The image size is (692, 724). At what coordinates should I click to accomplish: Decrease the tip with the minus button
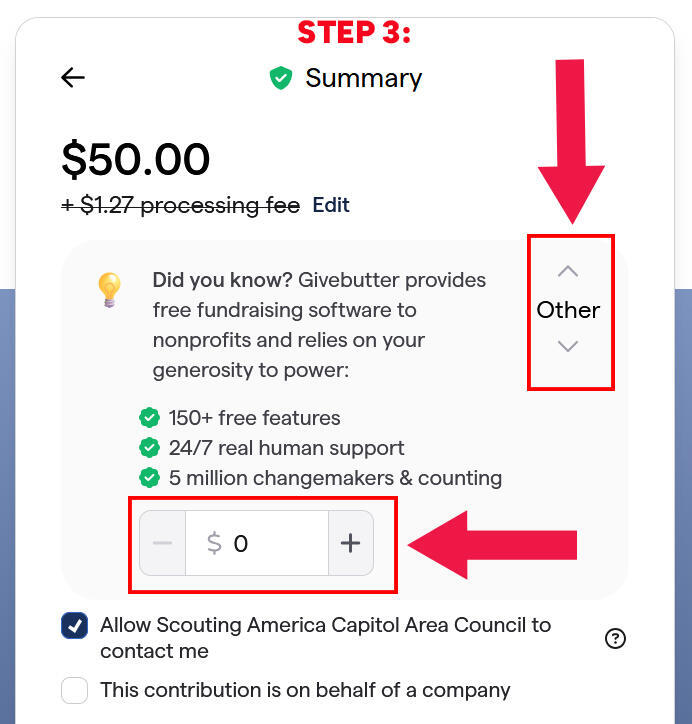[x=163, y=543]
